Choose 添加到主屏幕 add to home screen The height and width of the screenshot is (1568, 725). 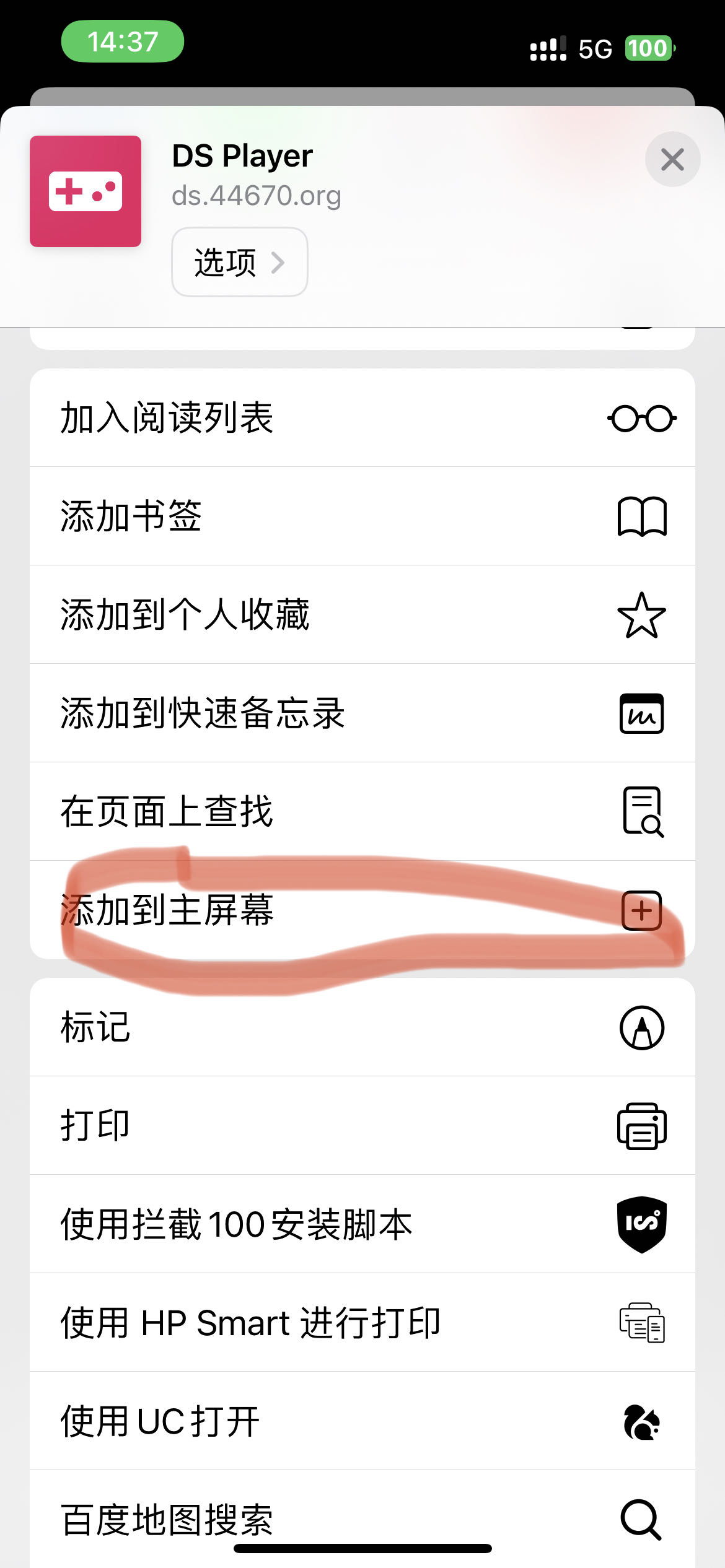(362, 910)
